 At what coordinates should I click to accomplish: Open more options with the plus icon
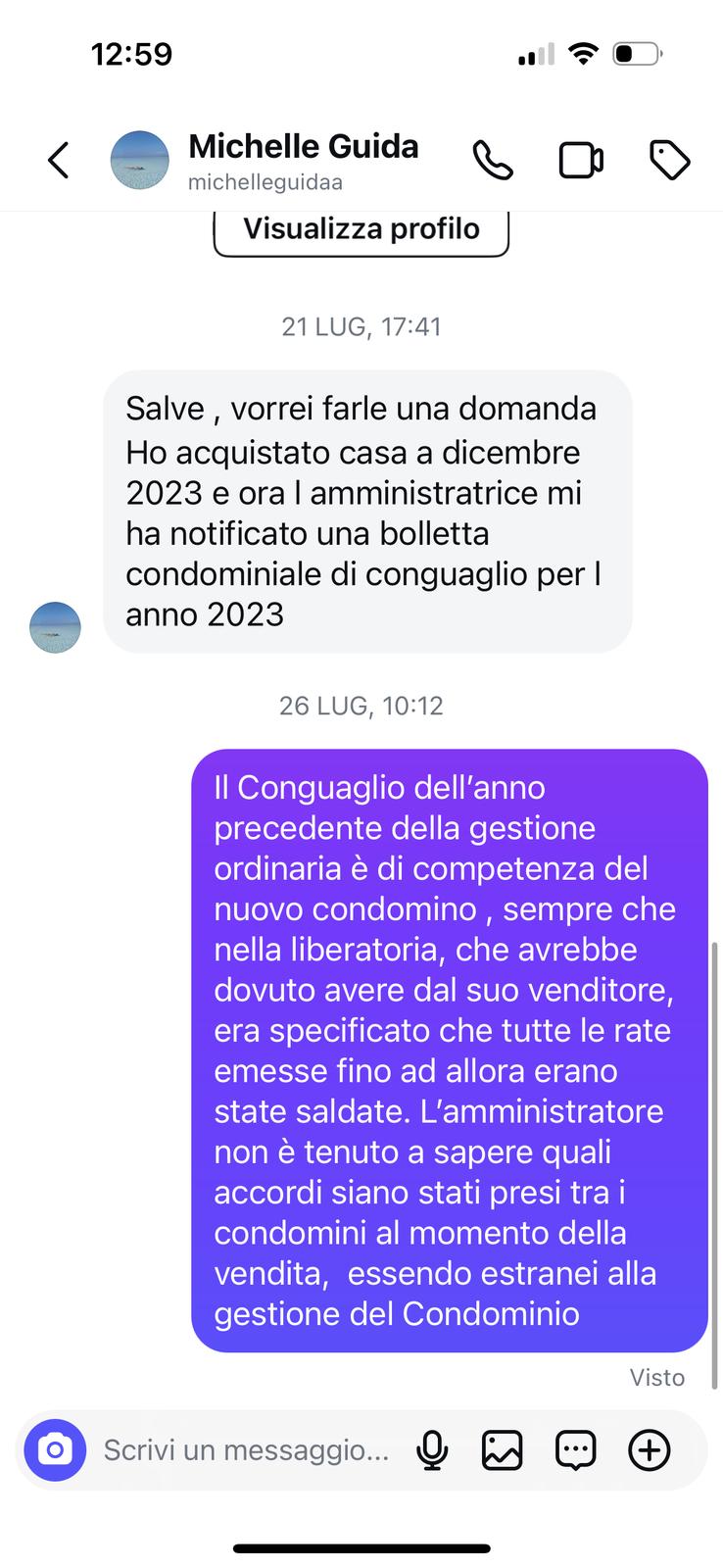(x=649, y=1449)
